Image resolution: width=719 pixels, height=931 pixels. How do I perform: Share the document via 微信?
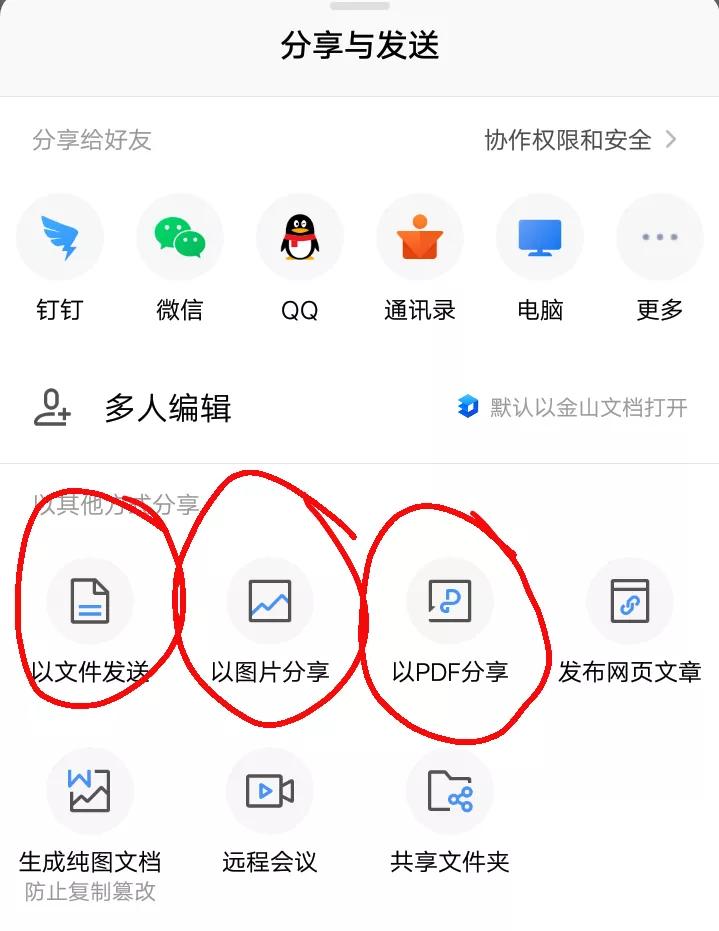tap(179, 237)
